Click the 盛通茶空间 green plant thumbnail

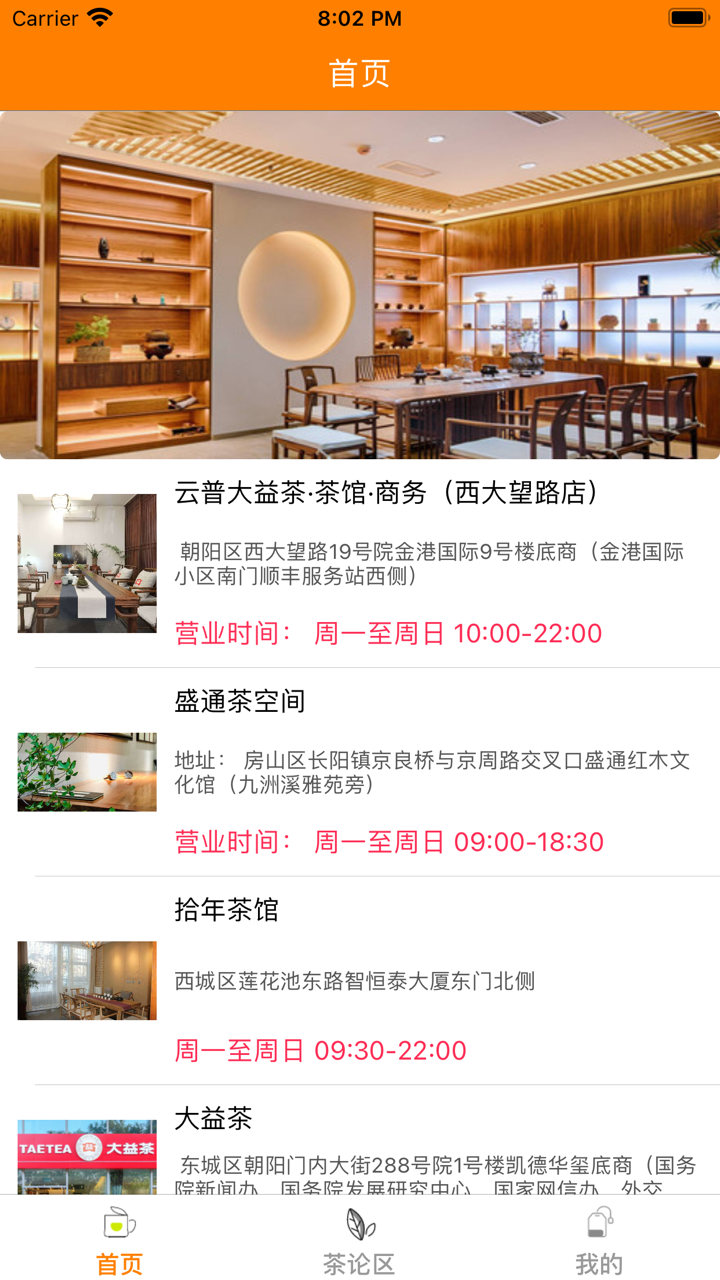coord(86,771)
